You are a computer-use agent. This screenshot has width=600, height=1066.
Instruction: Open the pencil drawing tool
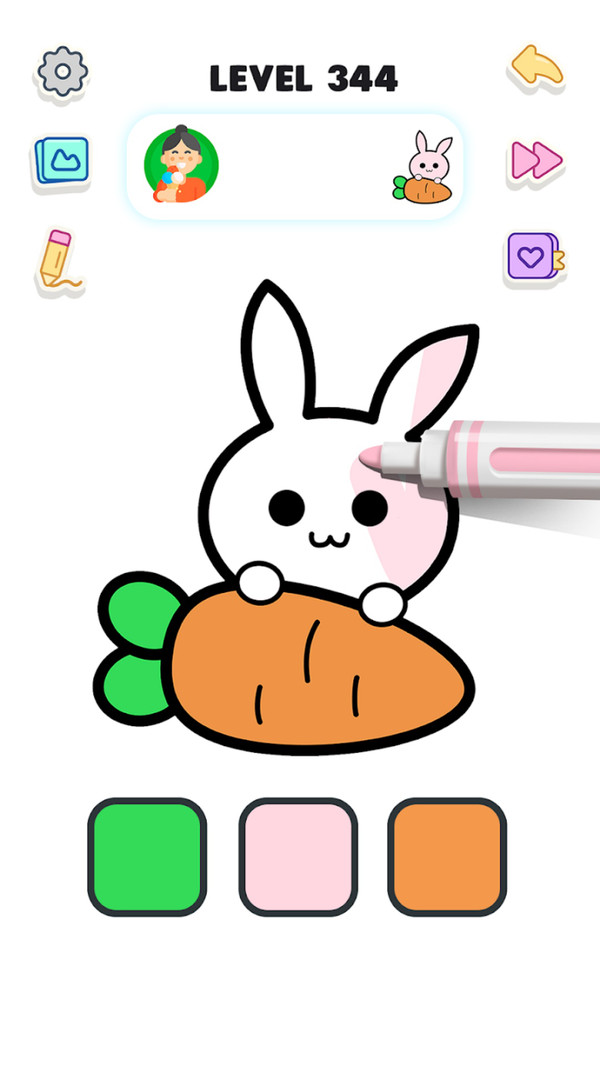point(57,260)
